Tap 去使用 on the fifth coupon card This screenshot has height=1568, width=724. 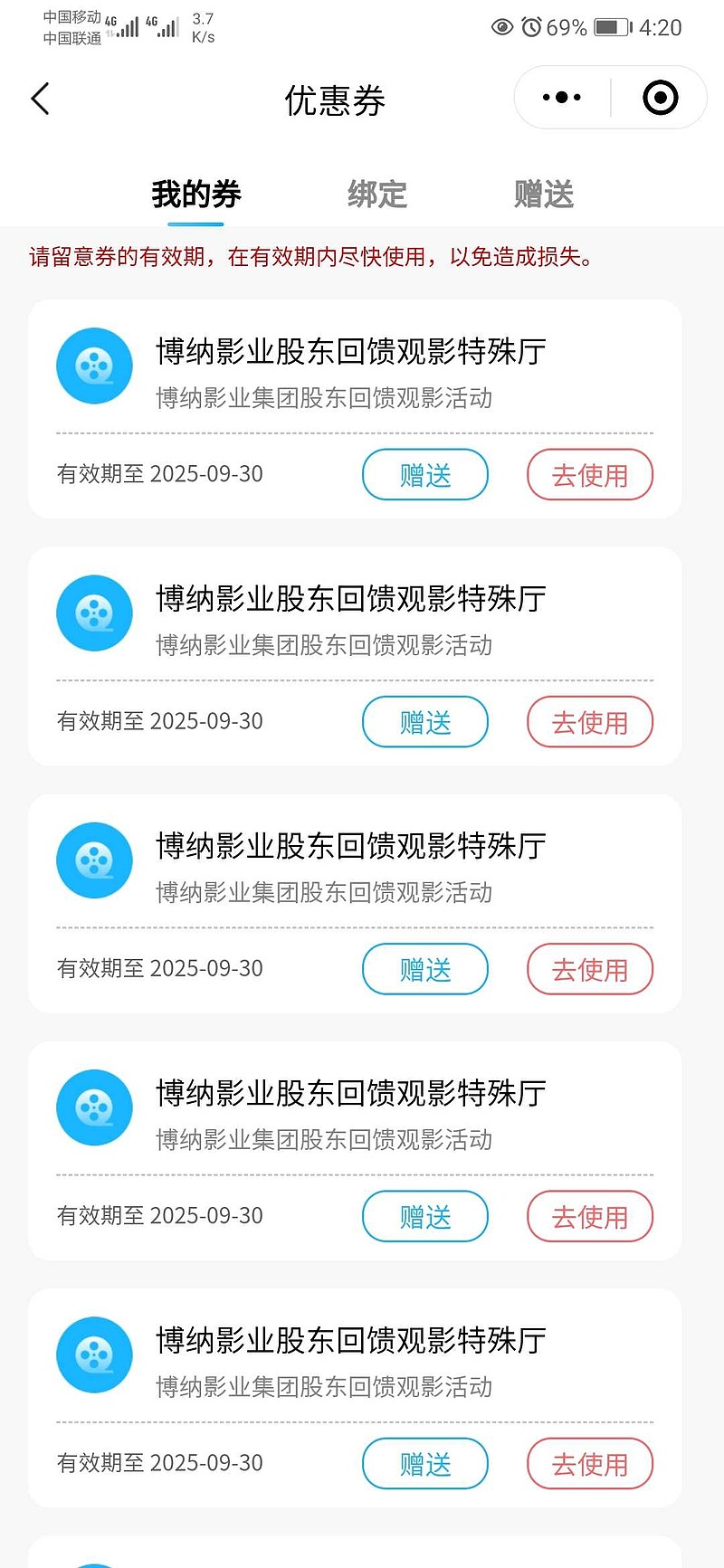pos(590,1462)
